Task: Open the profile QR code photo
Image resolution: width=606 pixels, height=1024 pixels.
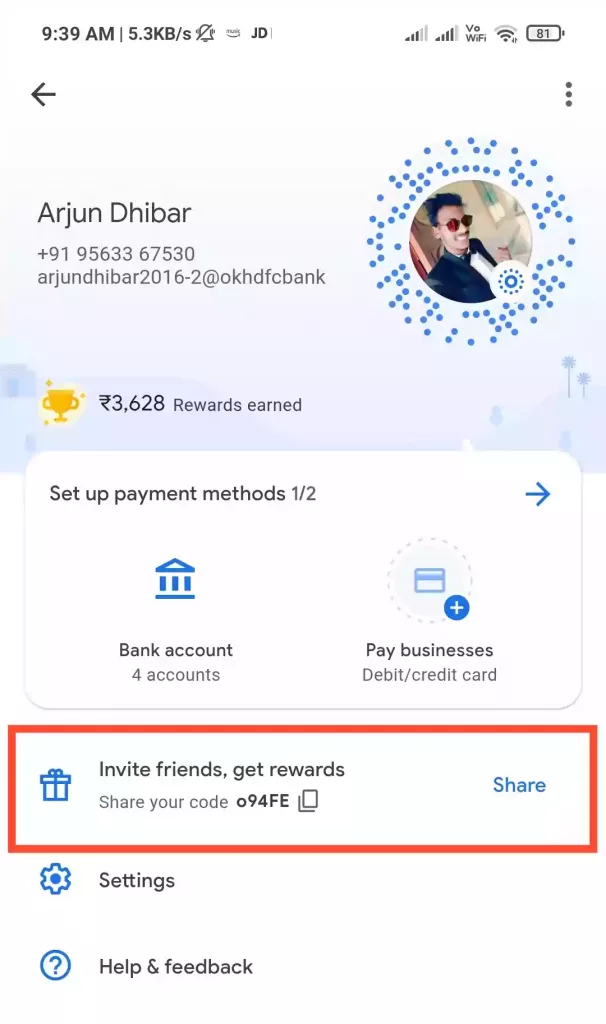Action: [471, 242]
